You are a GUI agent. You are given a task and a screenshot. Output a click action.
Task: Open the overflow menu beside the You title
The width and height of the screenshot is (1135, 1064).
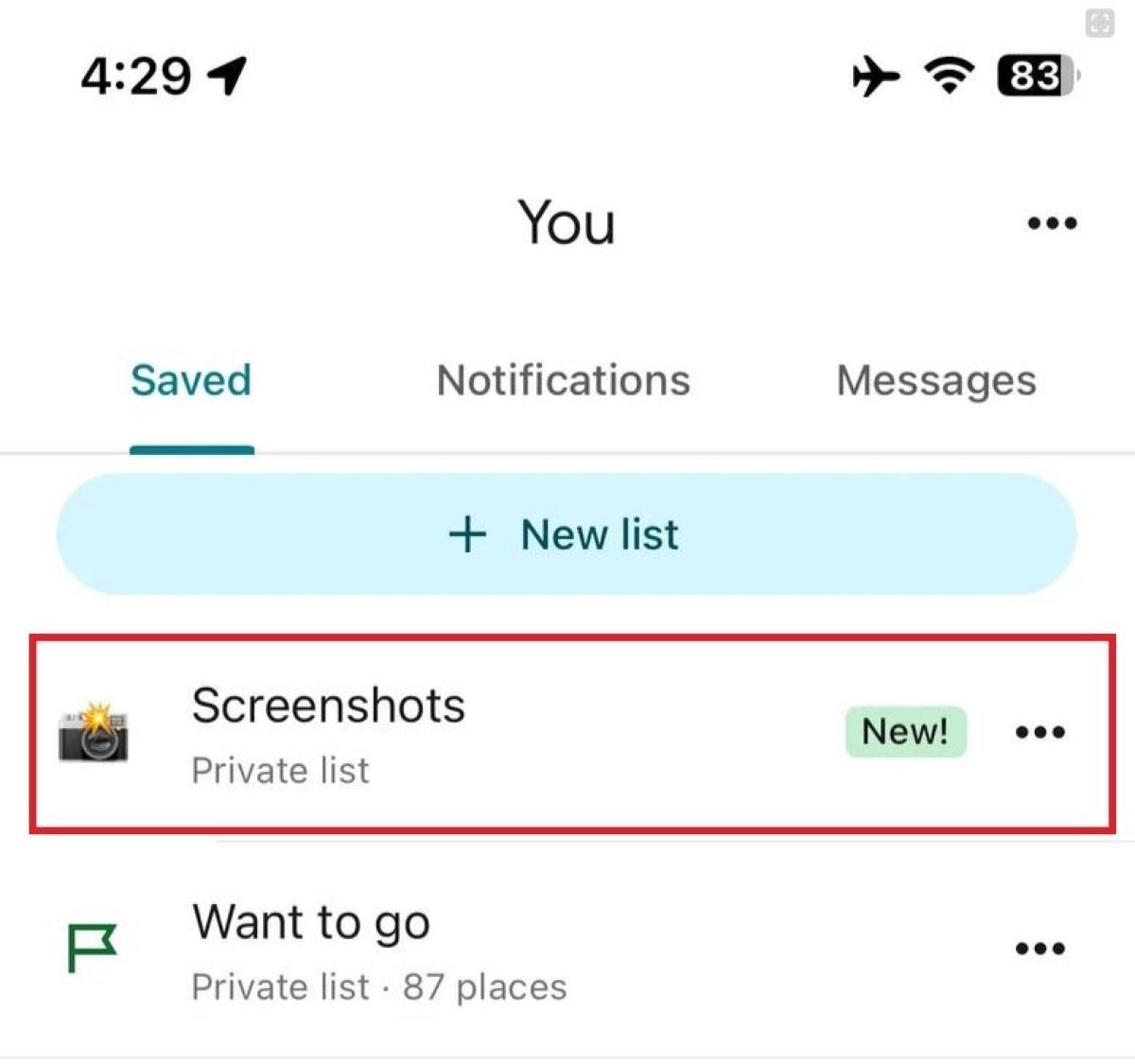pyautogui.click(x=1052, y=223)
